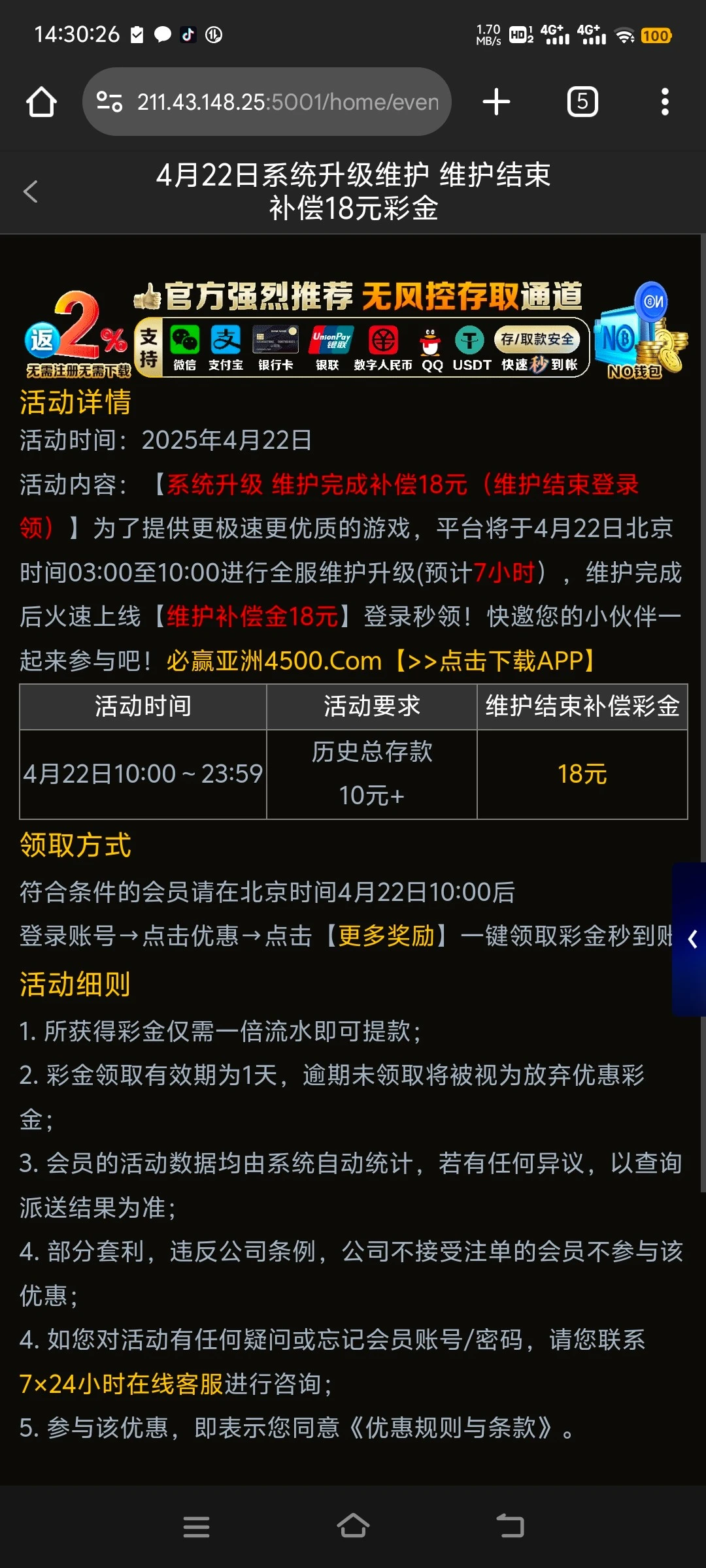Expand the right-edge side panel chevron
Image resolution: width=706 pixels, height=1568 pixels.
click(x=692, y=941)
